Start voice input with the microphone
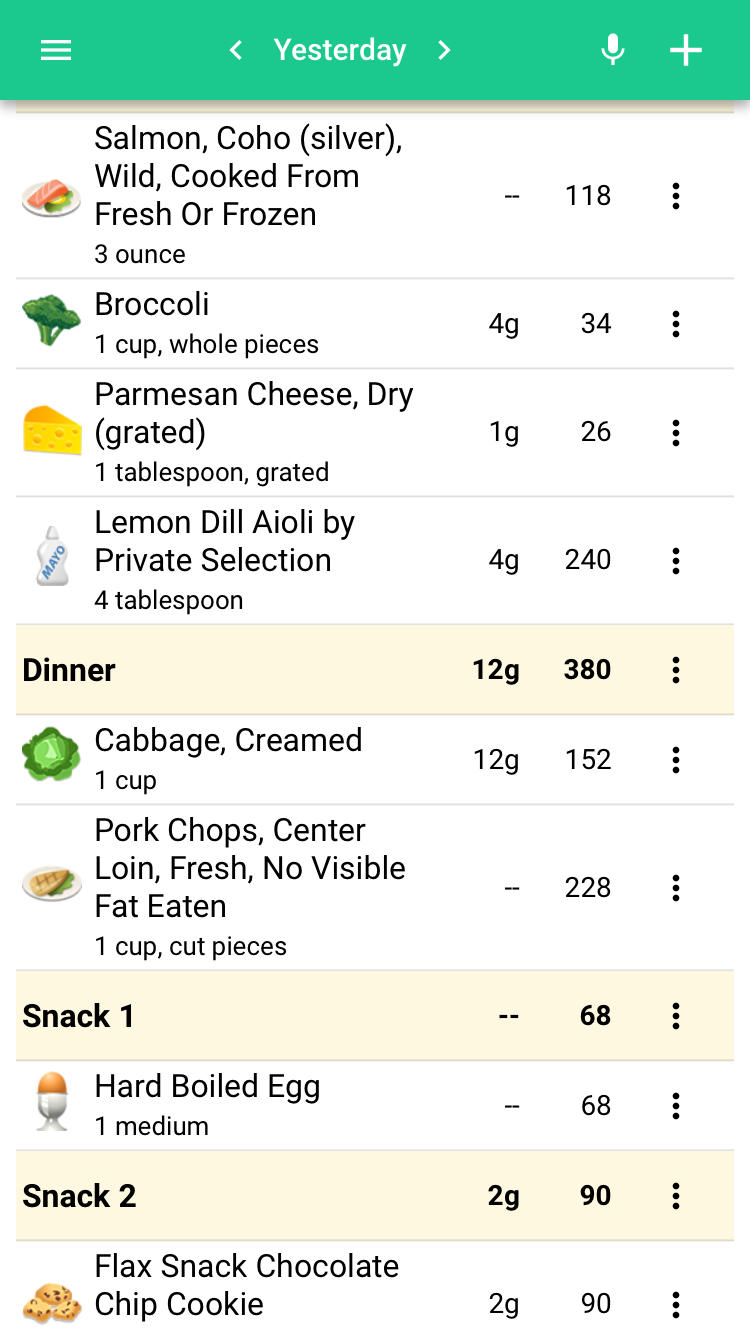The image size is (750, 1334). (x=613, y=50)
